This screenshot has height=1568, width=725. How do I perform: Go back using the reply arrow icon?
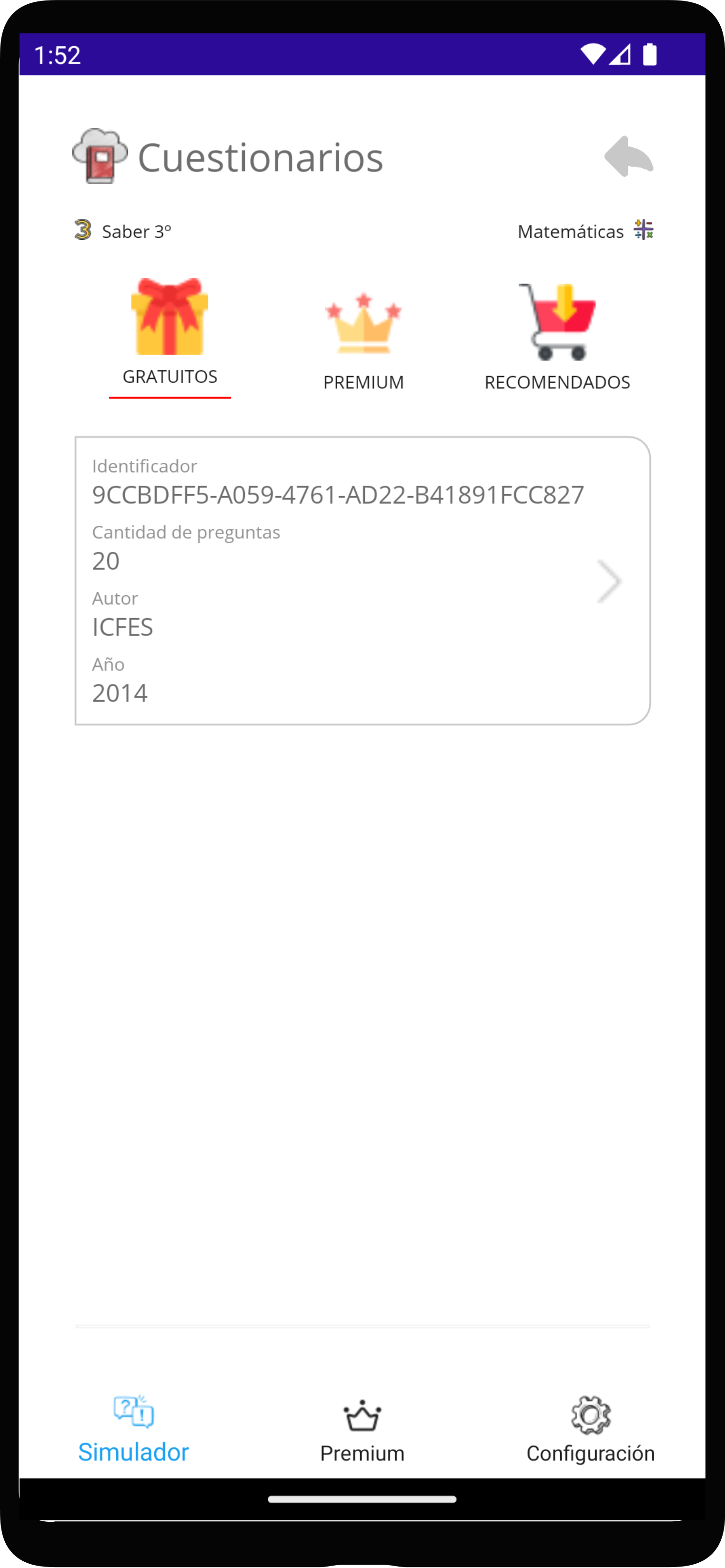[x=628, y=156]
